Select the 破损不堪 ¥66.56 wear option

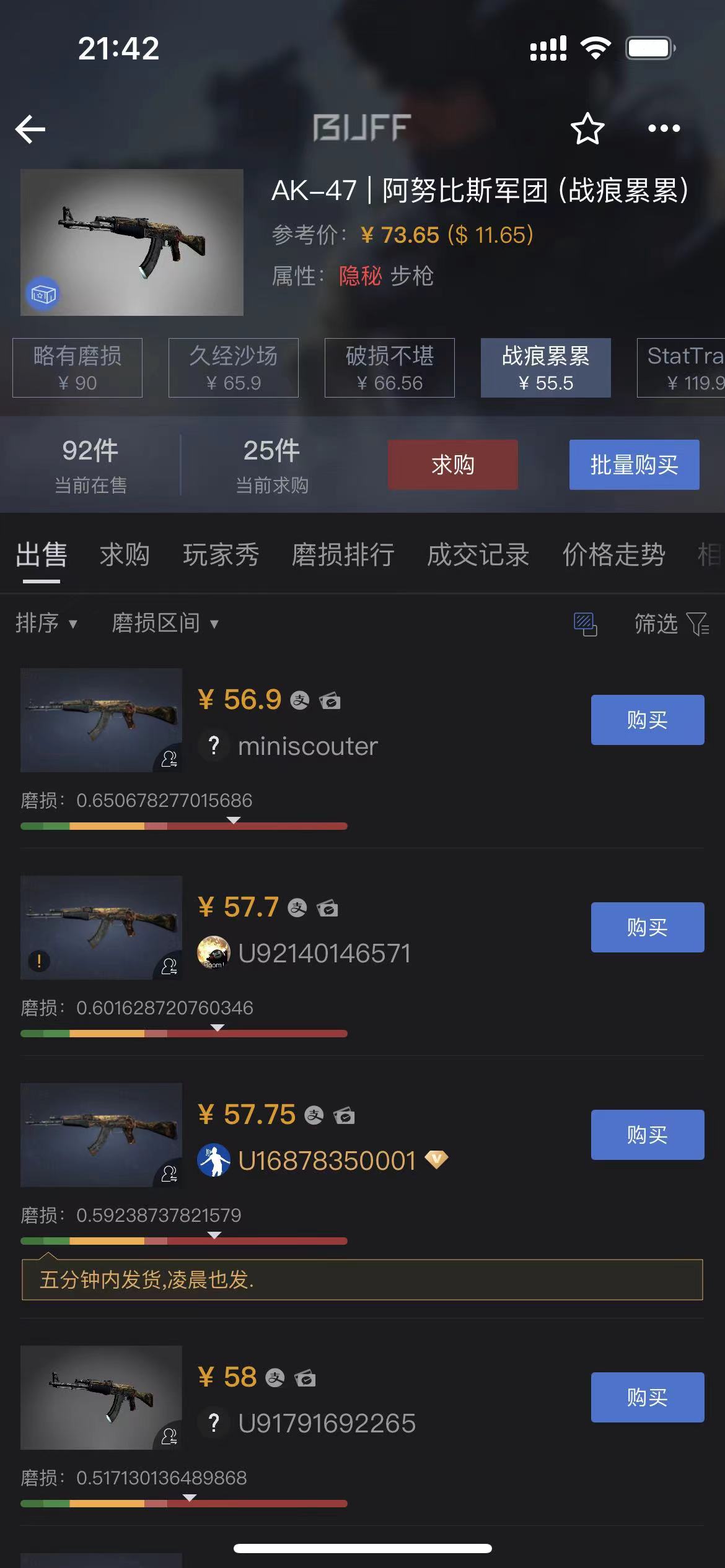click(x=390, y=368)
